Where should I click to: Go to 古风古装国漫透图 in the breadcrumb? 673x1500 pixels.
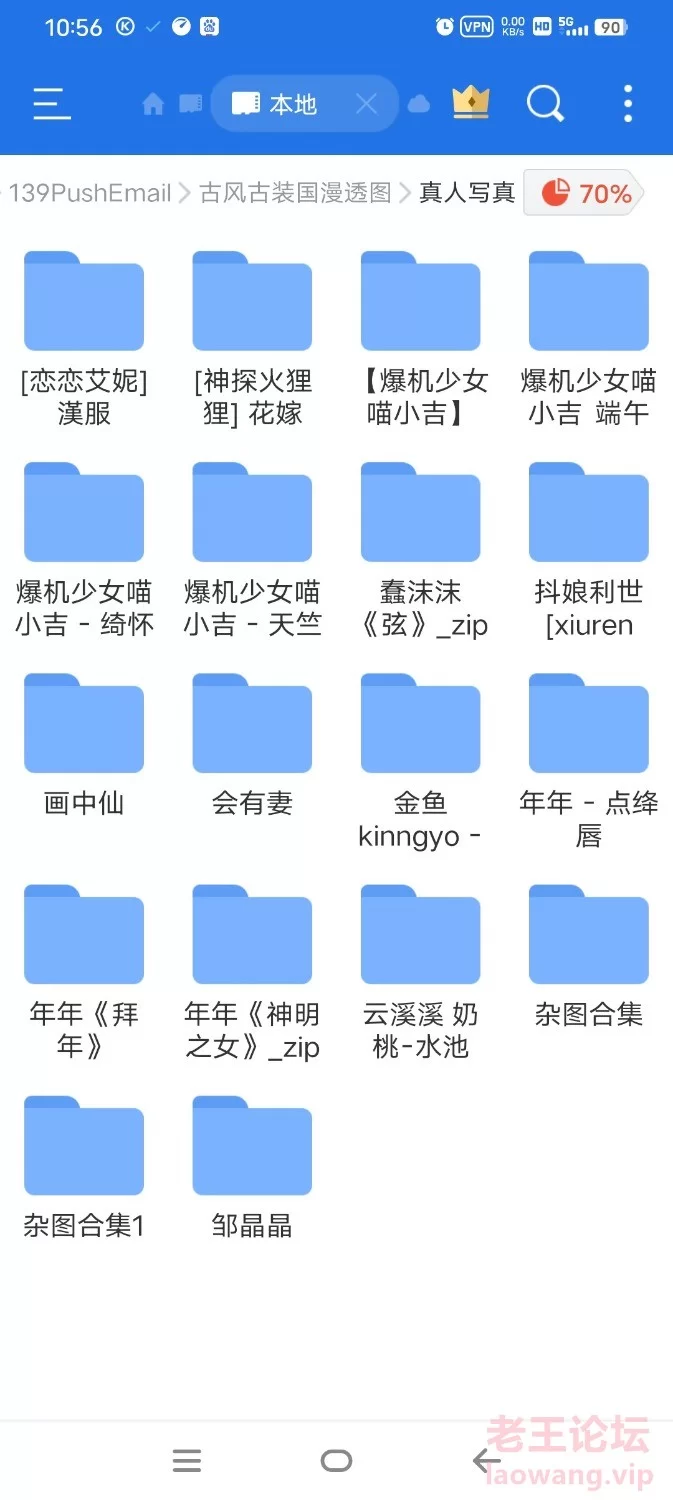point(295,193)
